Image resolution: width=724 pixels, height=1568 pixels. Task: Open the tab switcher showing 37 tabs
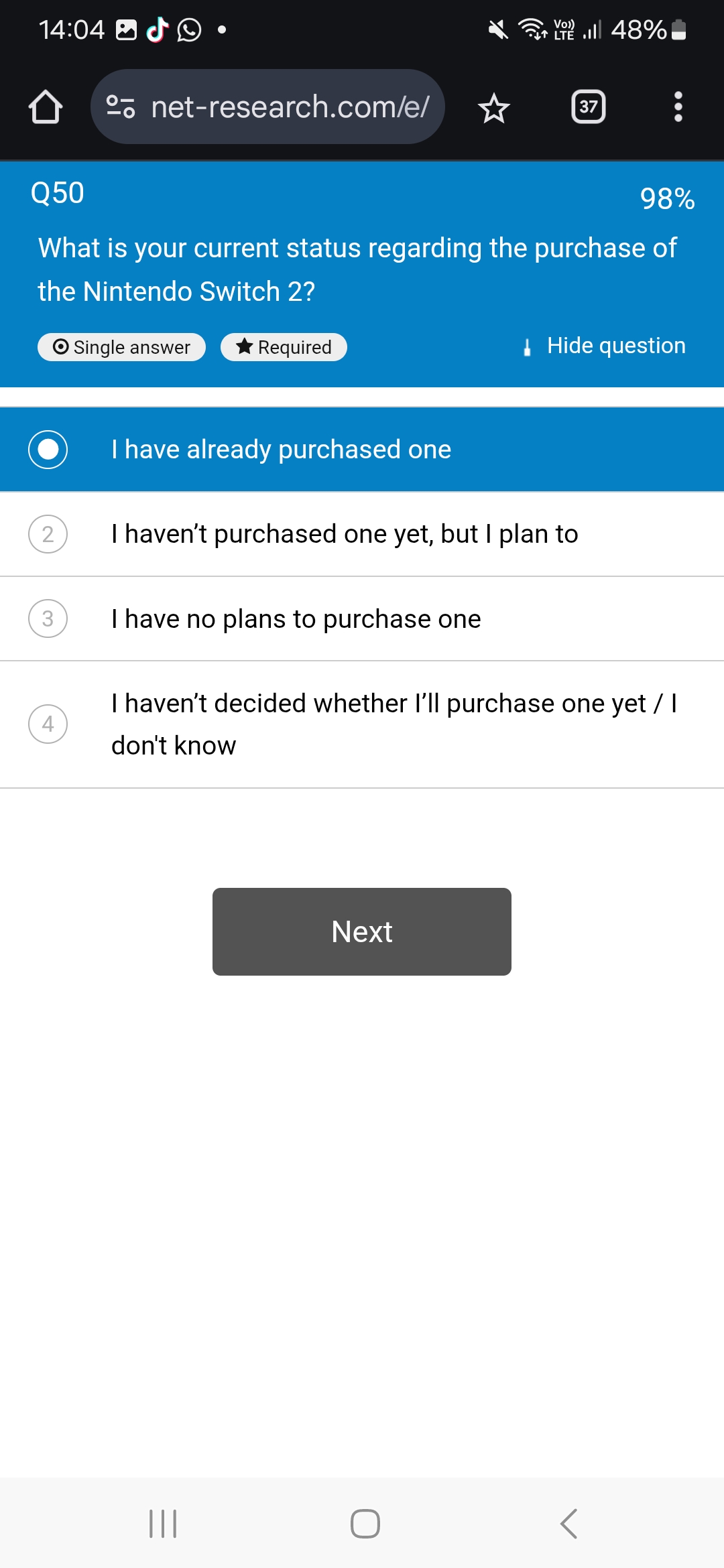tap(589, 107)
